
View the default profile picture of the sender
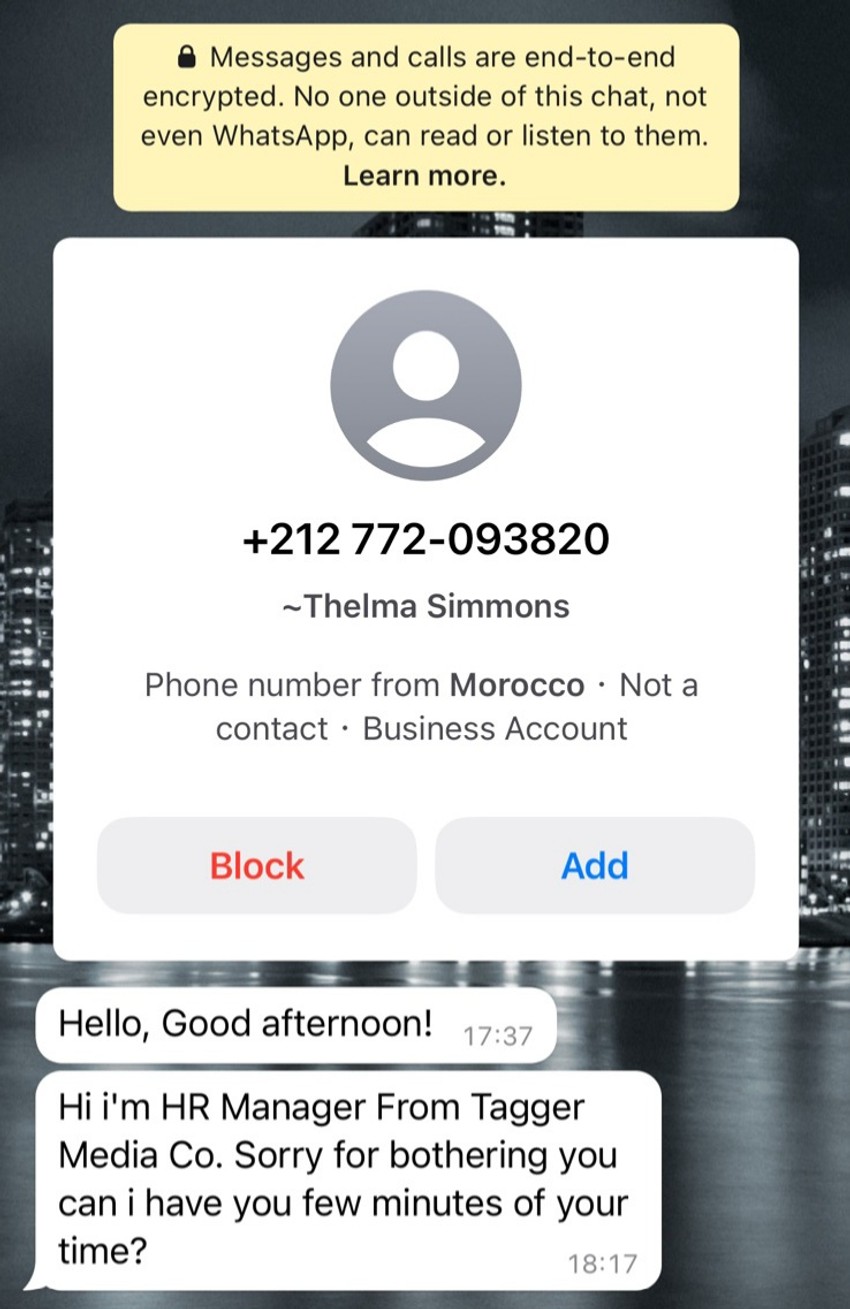(x=425, y=385)
